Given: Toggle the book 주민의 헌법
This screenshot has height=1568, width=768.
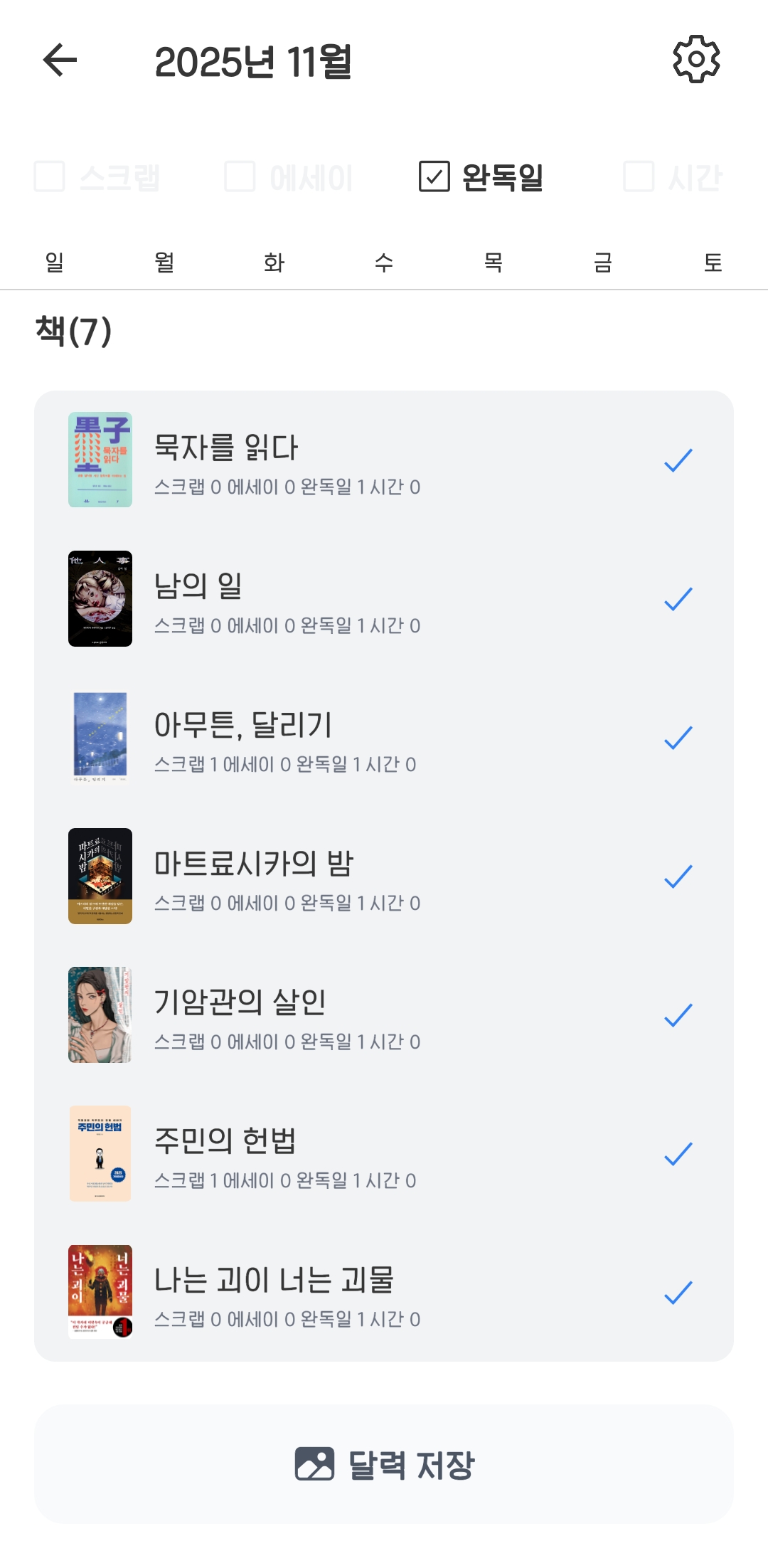Looking at the screenshot, I should point(678,1154).
